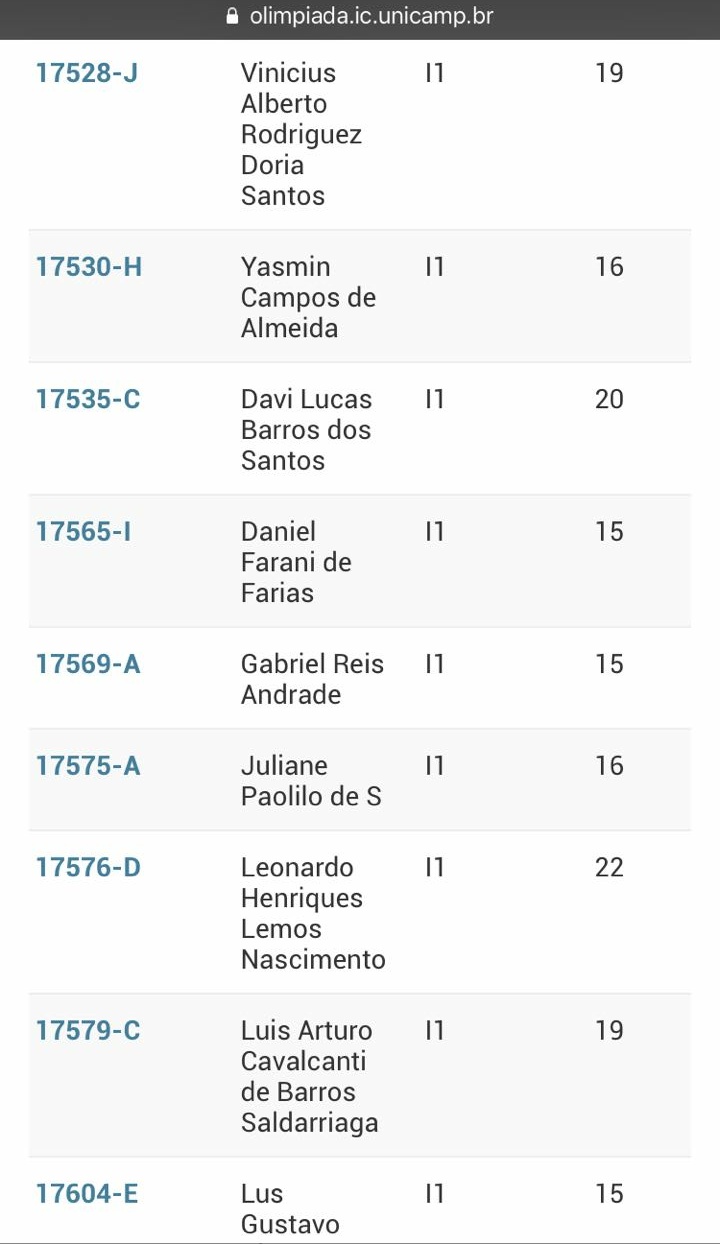Open Leonardo's code link 17576-D
Screen dimensions: 720x1244
coord(88,867)
